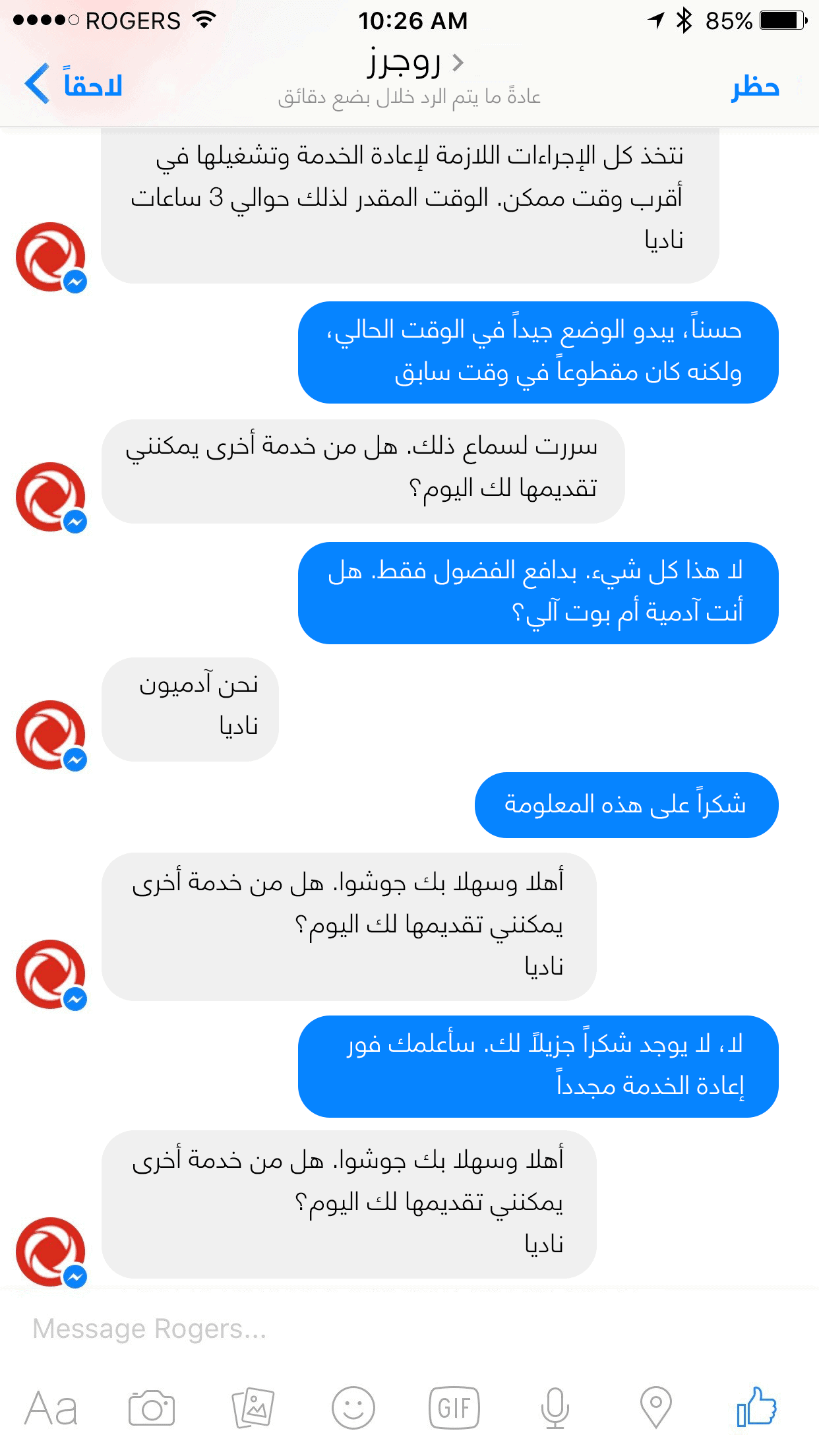819x1456 pixels.
Task: Open the Aa text keyboard option
Action: (51, 1409)
